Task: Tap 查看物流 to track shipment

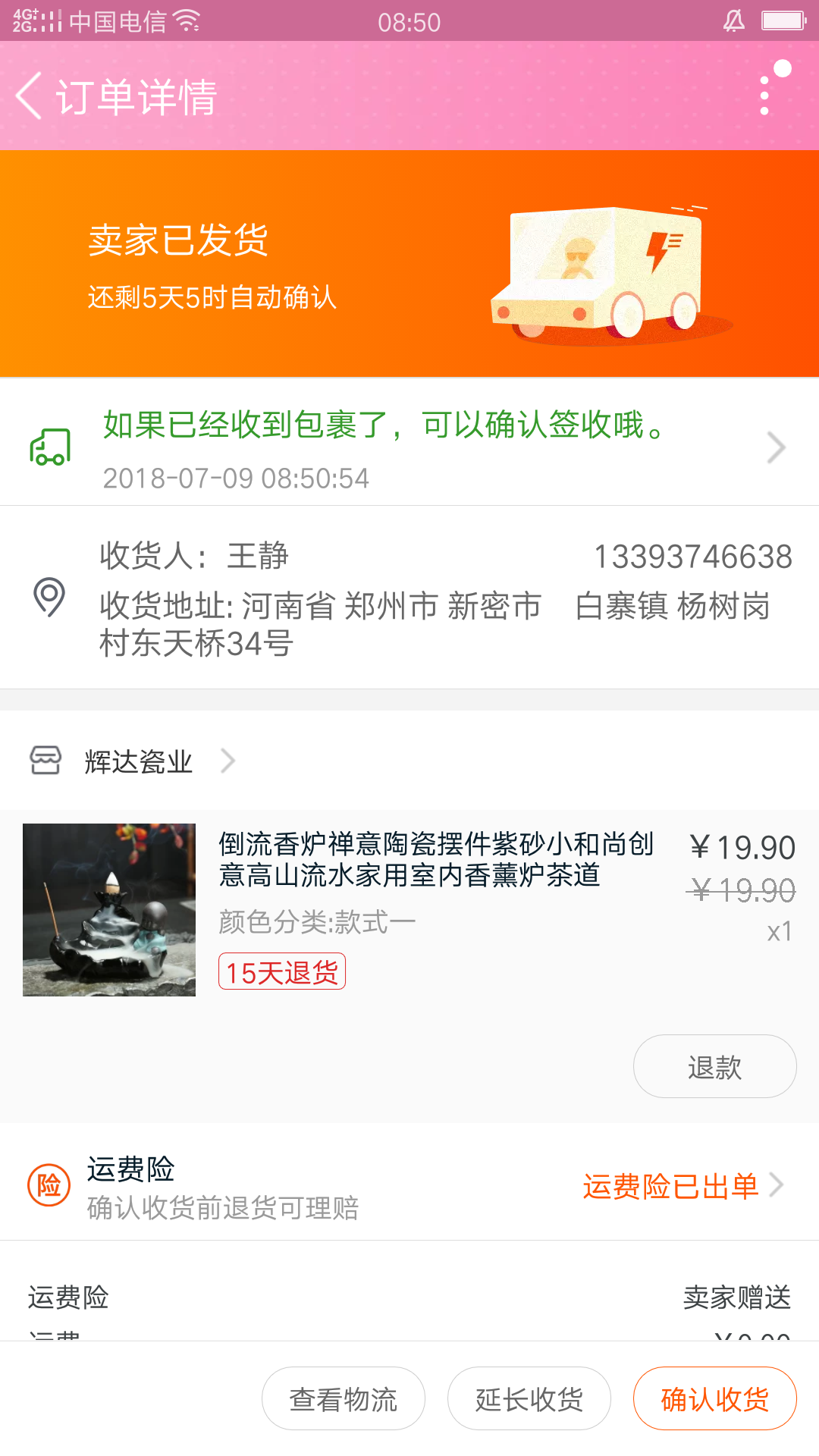Action: click(343, 1398)
